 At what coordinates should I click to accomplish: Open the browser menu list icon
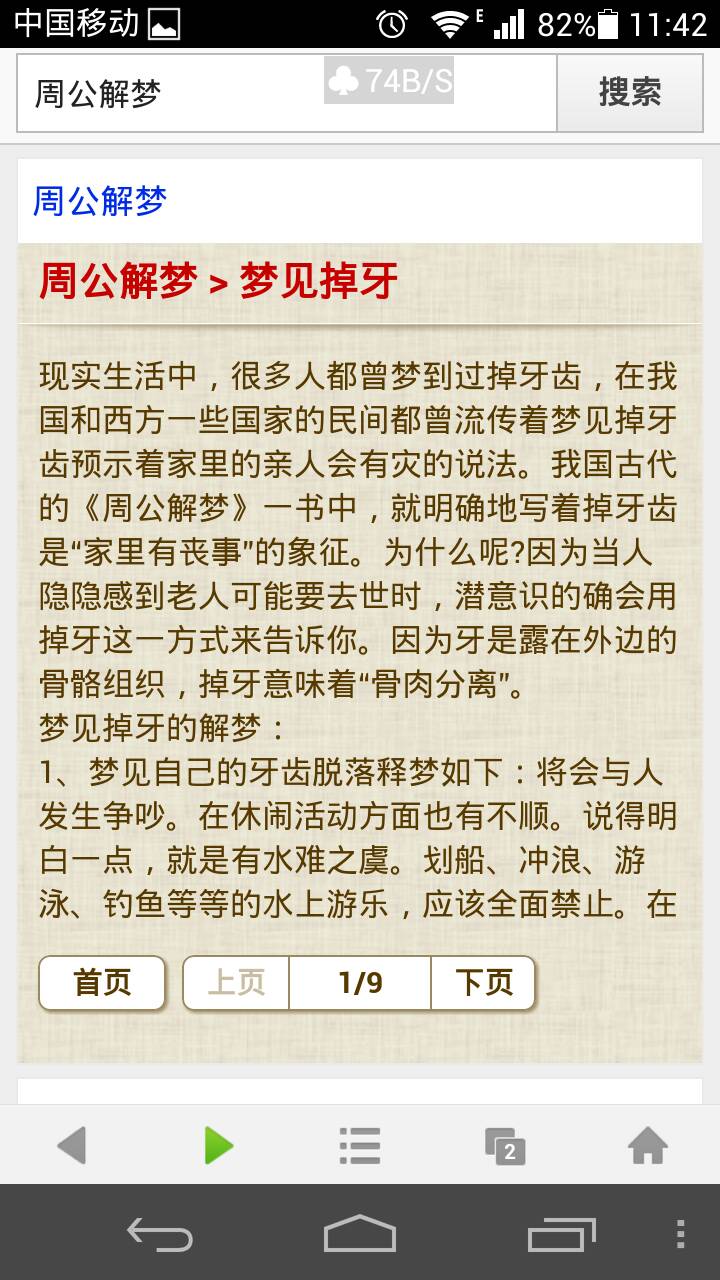(360, 1145)
